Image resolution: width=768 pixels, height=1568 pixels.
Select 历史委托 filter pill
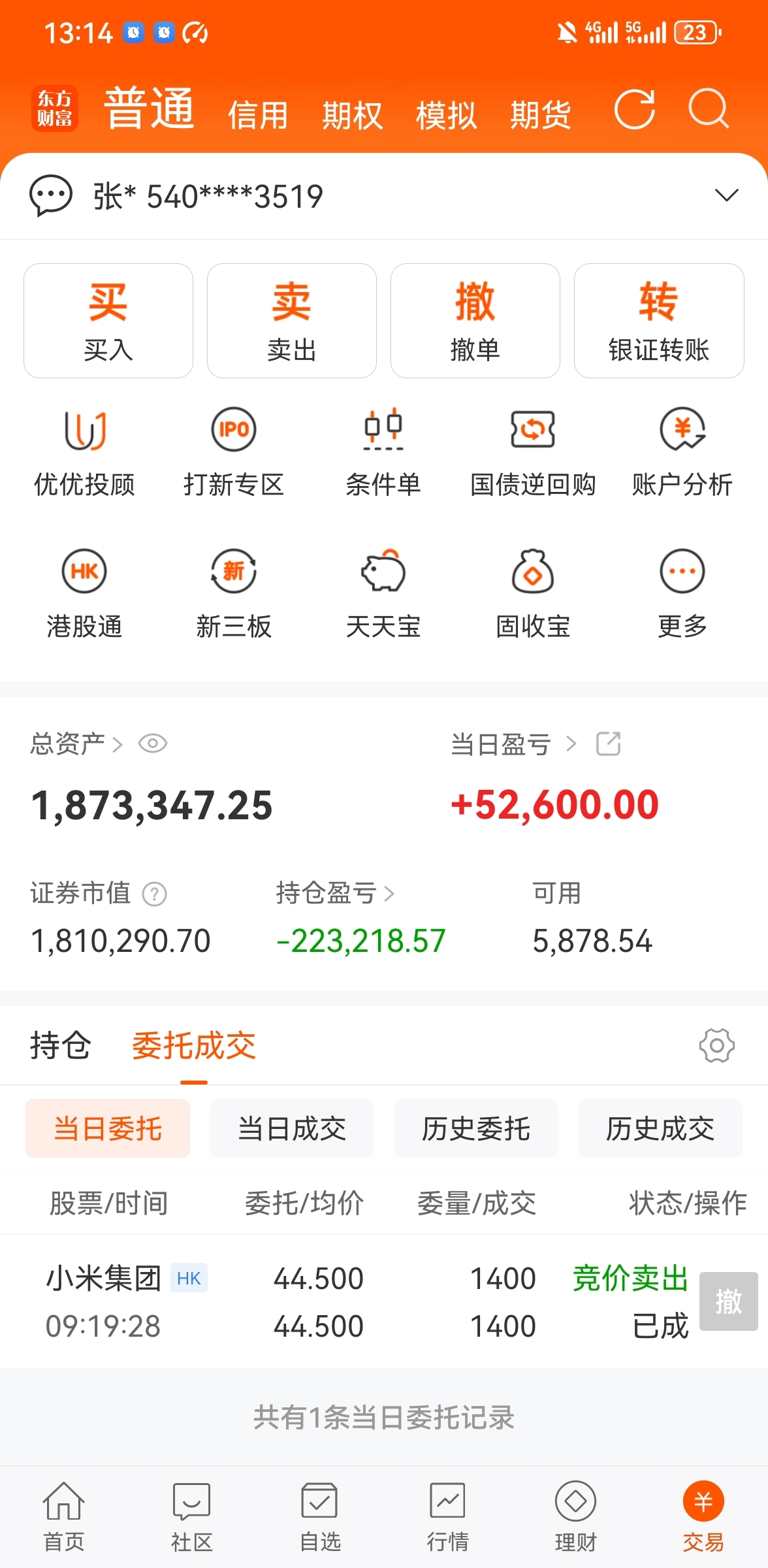(475, 1128)
